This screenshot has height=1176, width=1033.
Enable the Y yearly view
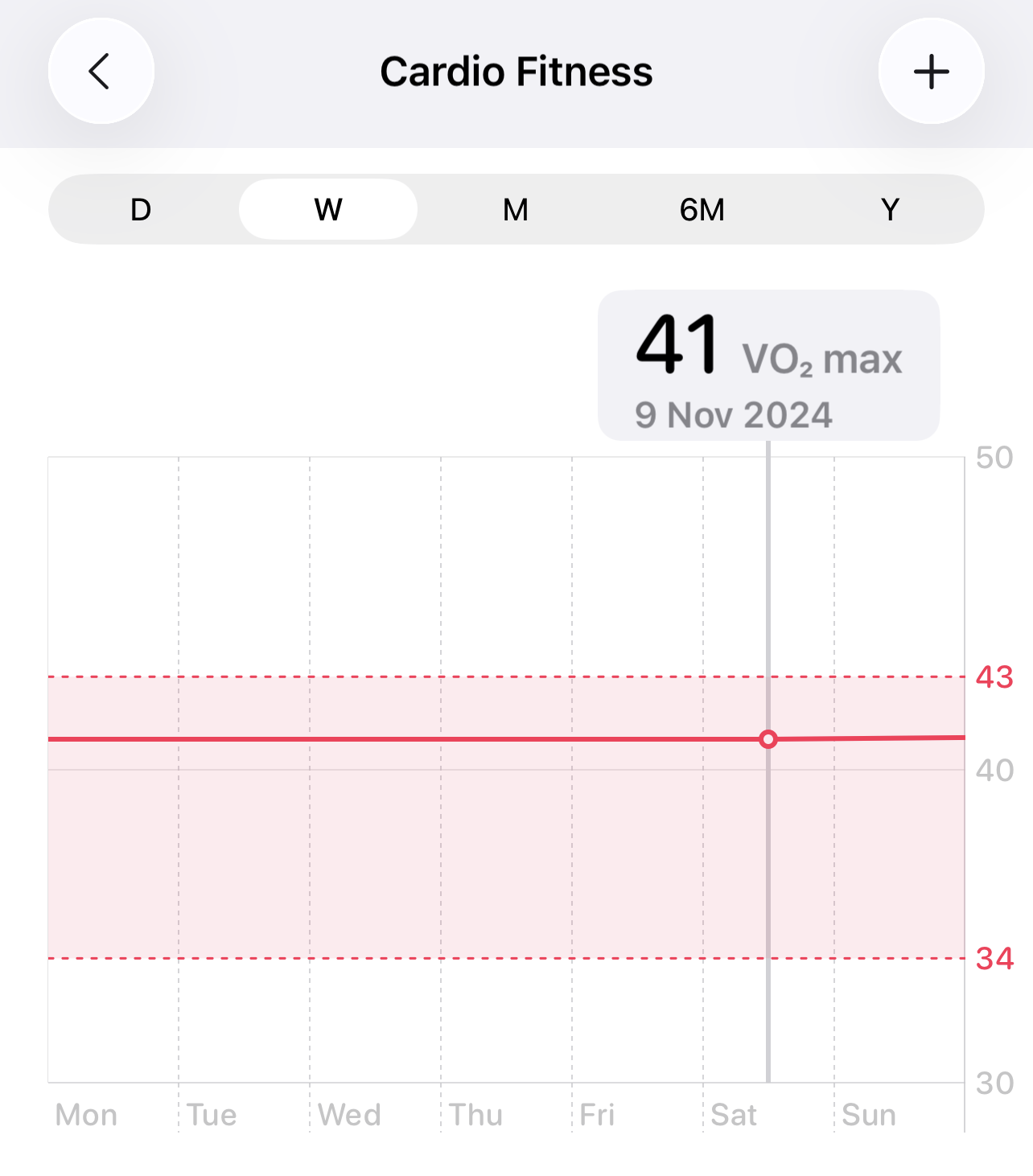[x=890, y=209]
